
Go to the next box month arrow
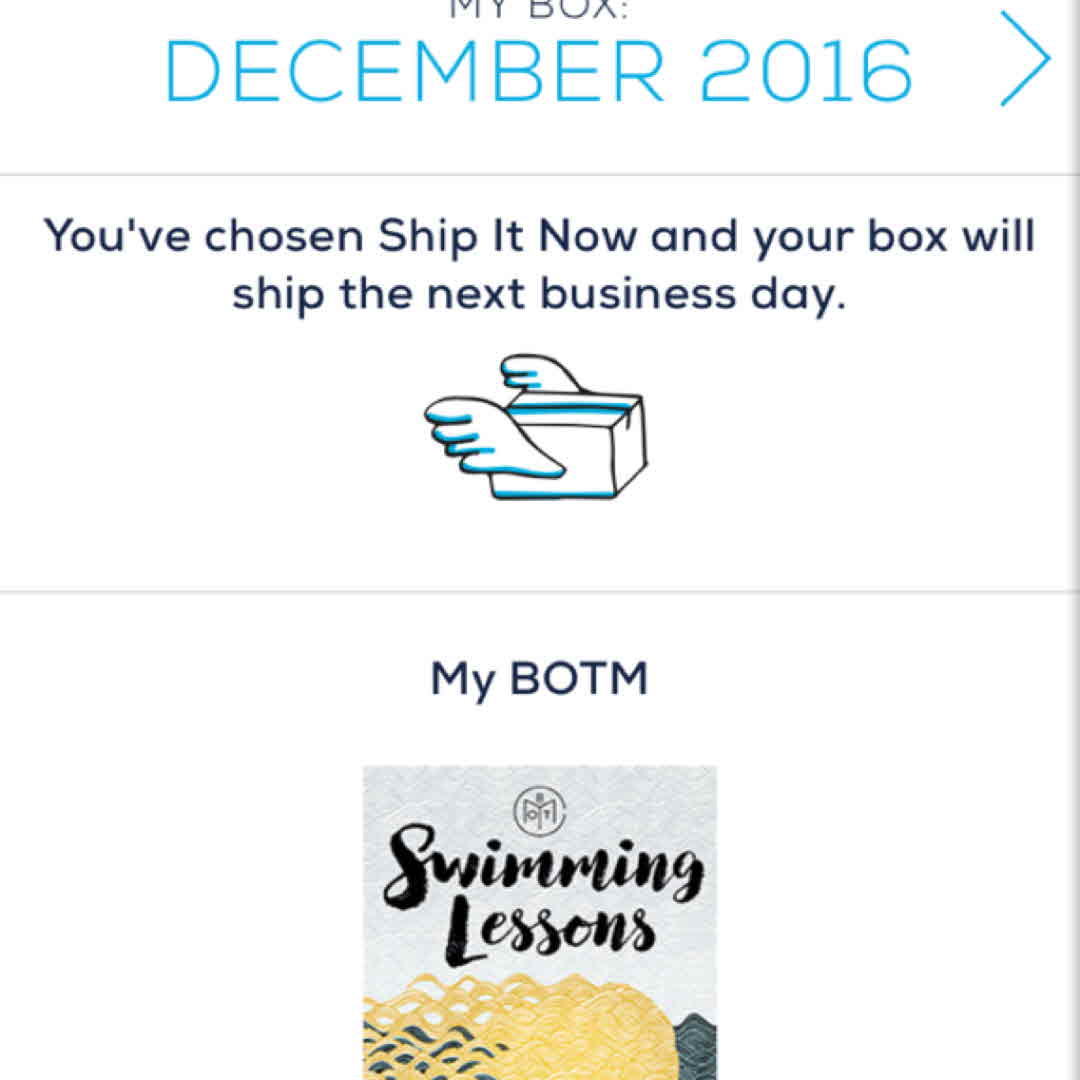point(1024,58)
